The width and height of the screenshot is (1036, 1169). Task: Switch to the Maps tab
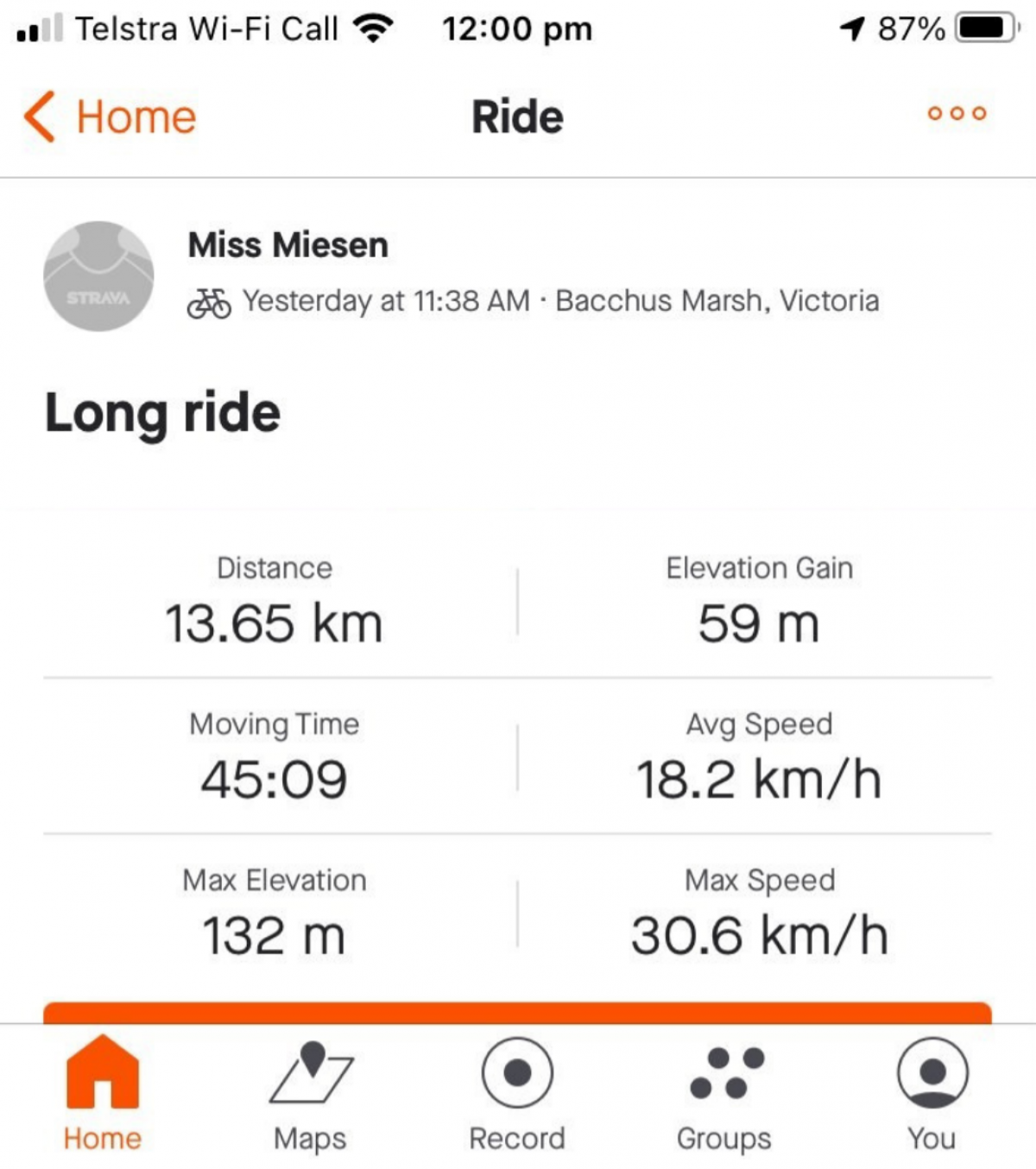pos(310,1093)
